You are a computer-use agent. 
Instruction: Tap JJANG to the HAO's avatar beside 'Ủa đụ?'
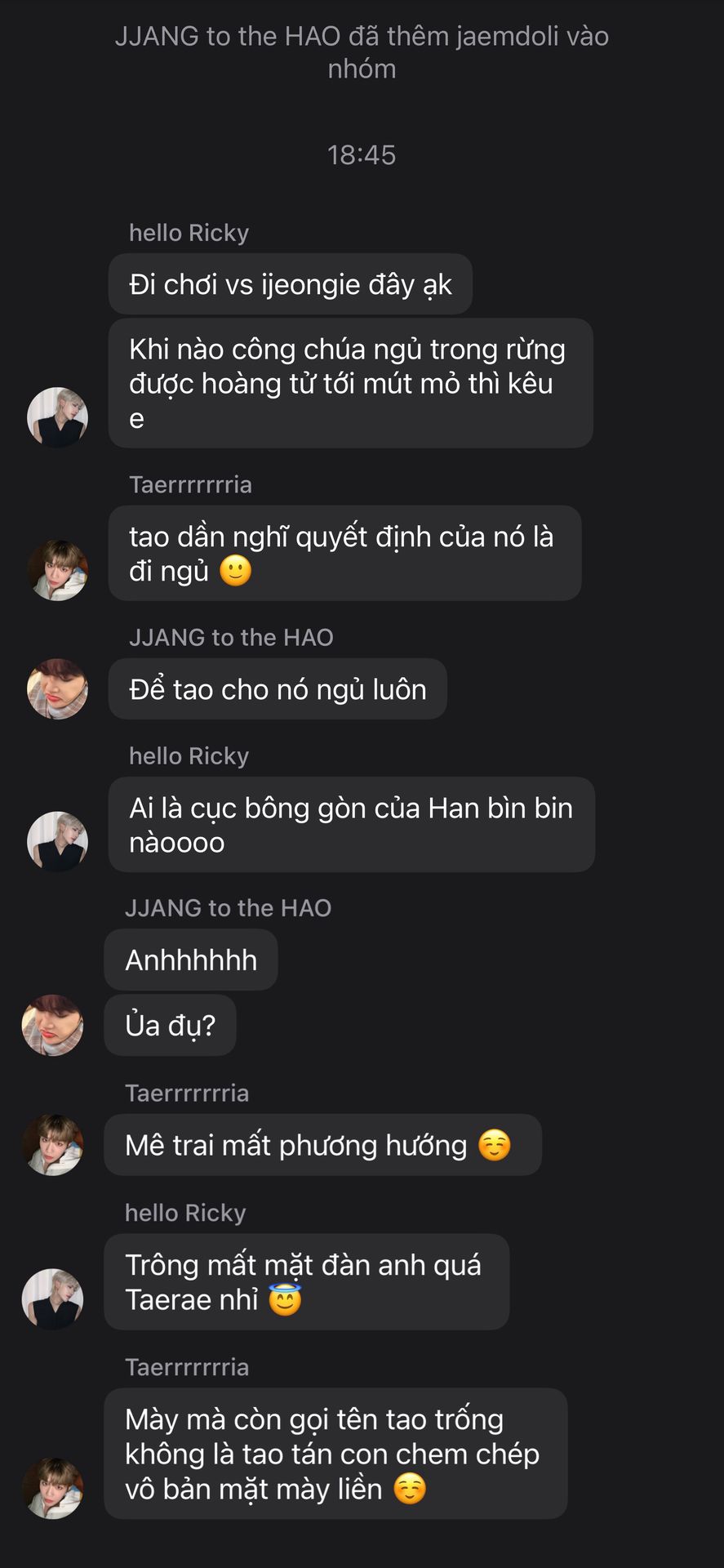52,1025
